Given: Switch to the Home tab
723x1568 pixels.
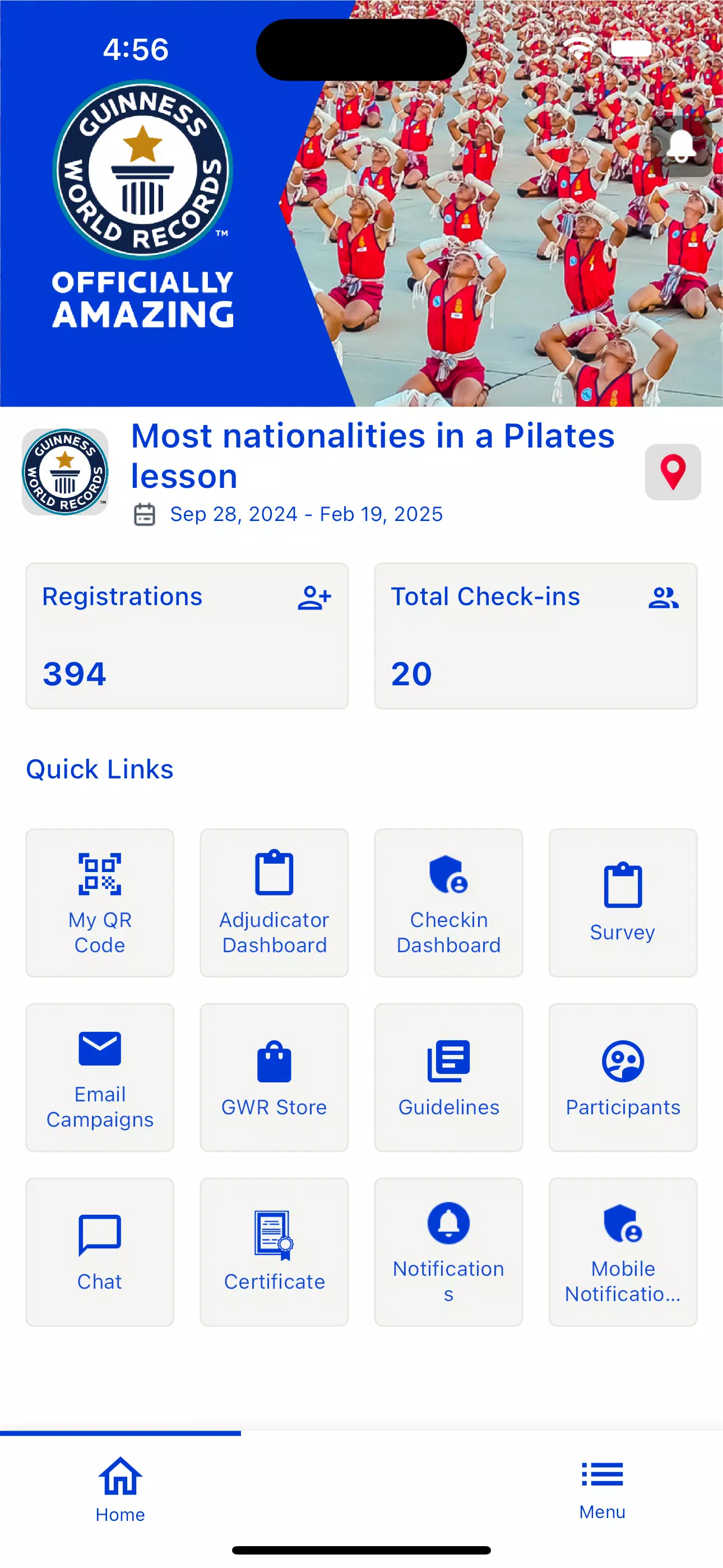Looking at the screenshot, I should [121, 1489].
